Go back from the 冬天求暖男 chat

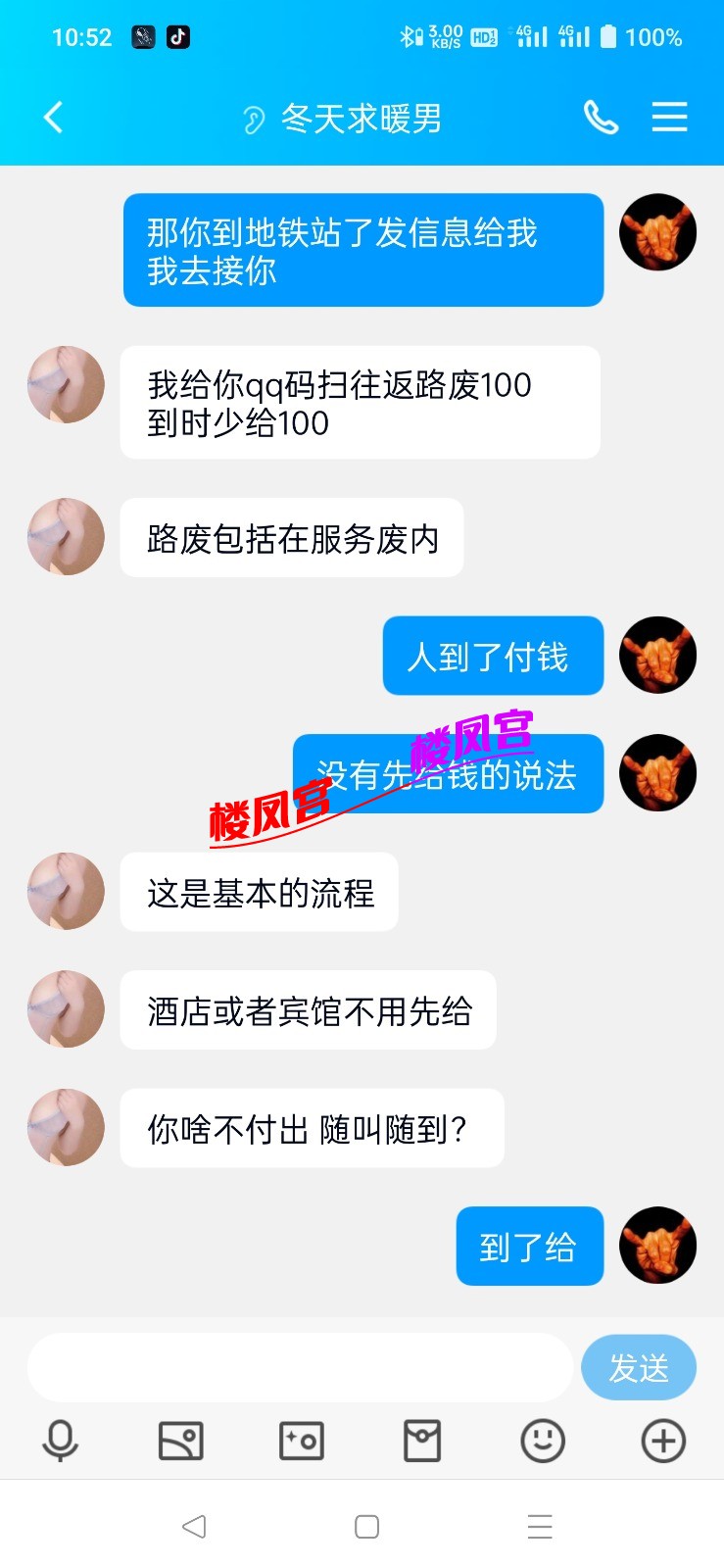click(54, 118)
